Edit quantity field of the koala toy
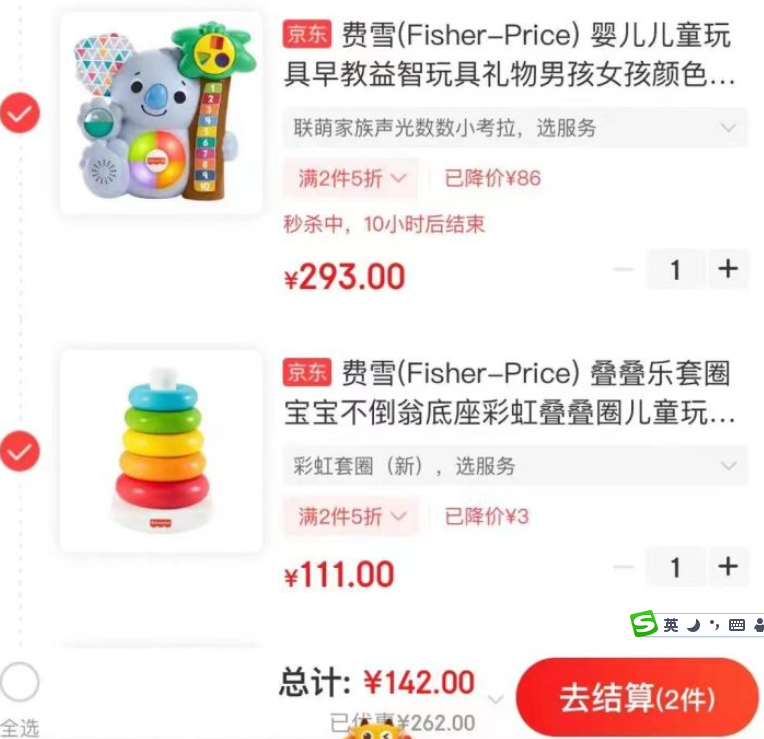 (676, 269)
